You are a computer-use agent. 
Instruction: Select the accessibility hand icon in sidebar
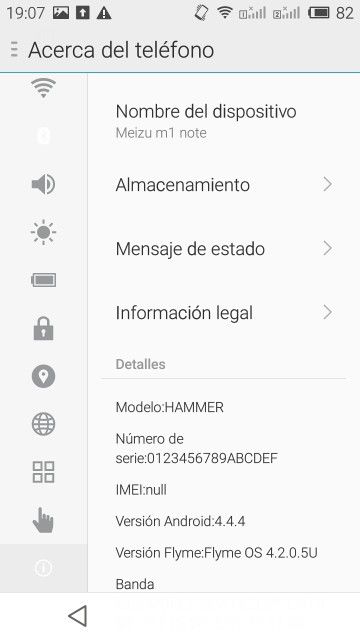43,520
